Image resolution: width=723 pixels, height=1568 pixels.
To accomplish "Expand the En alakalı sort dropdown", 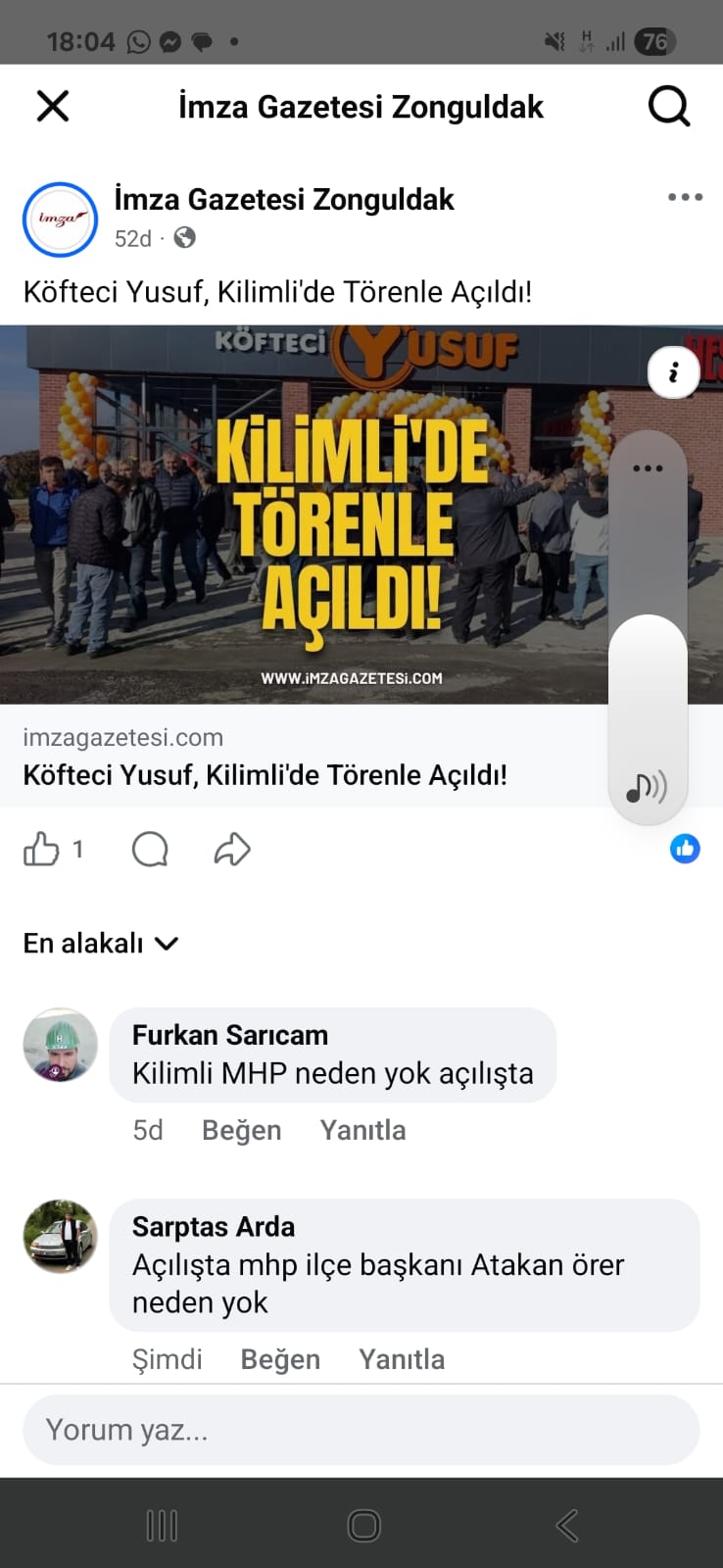I will [x=100, y=943].
